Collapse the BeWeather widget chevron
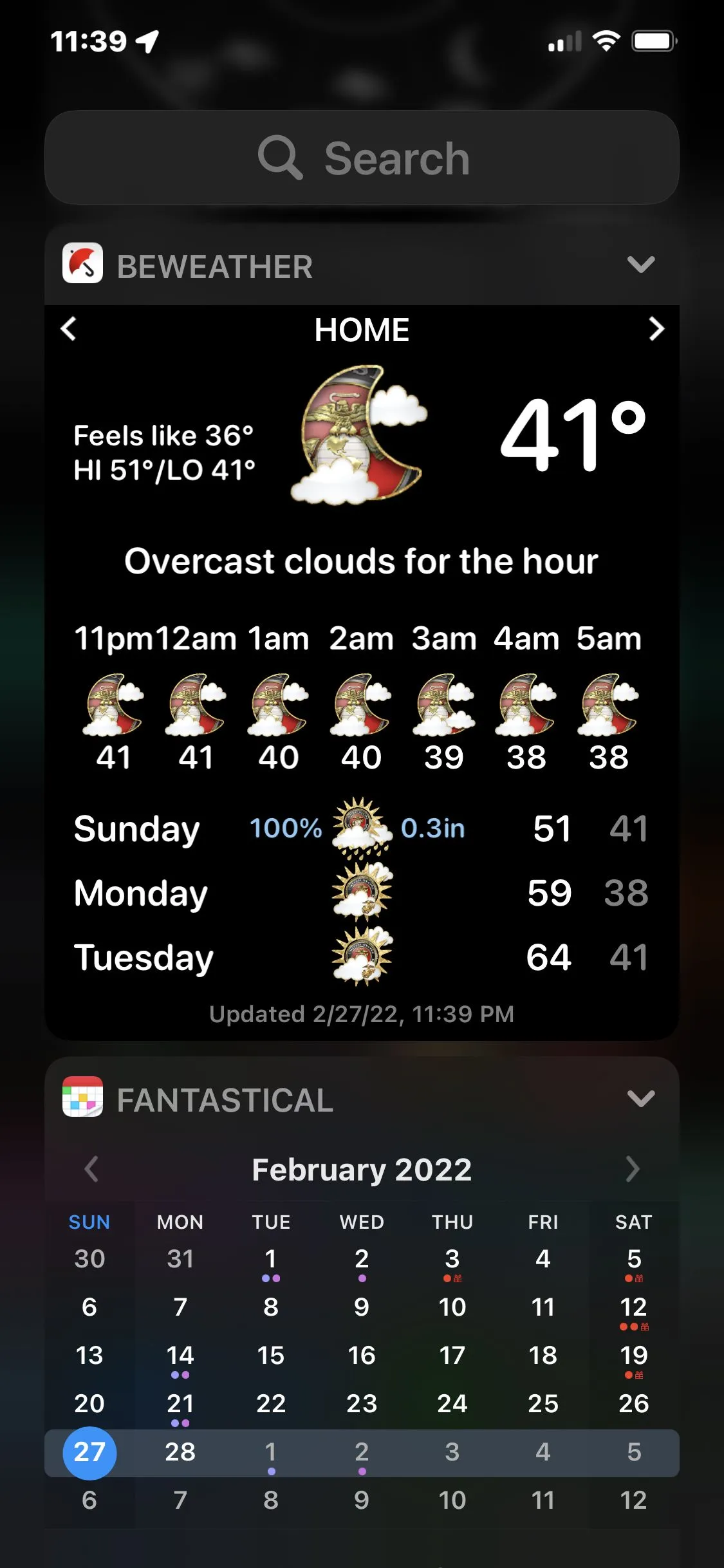This screenshot has height=1568, width=724. click(641, 264)
